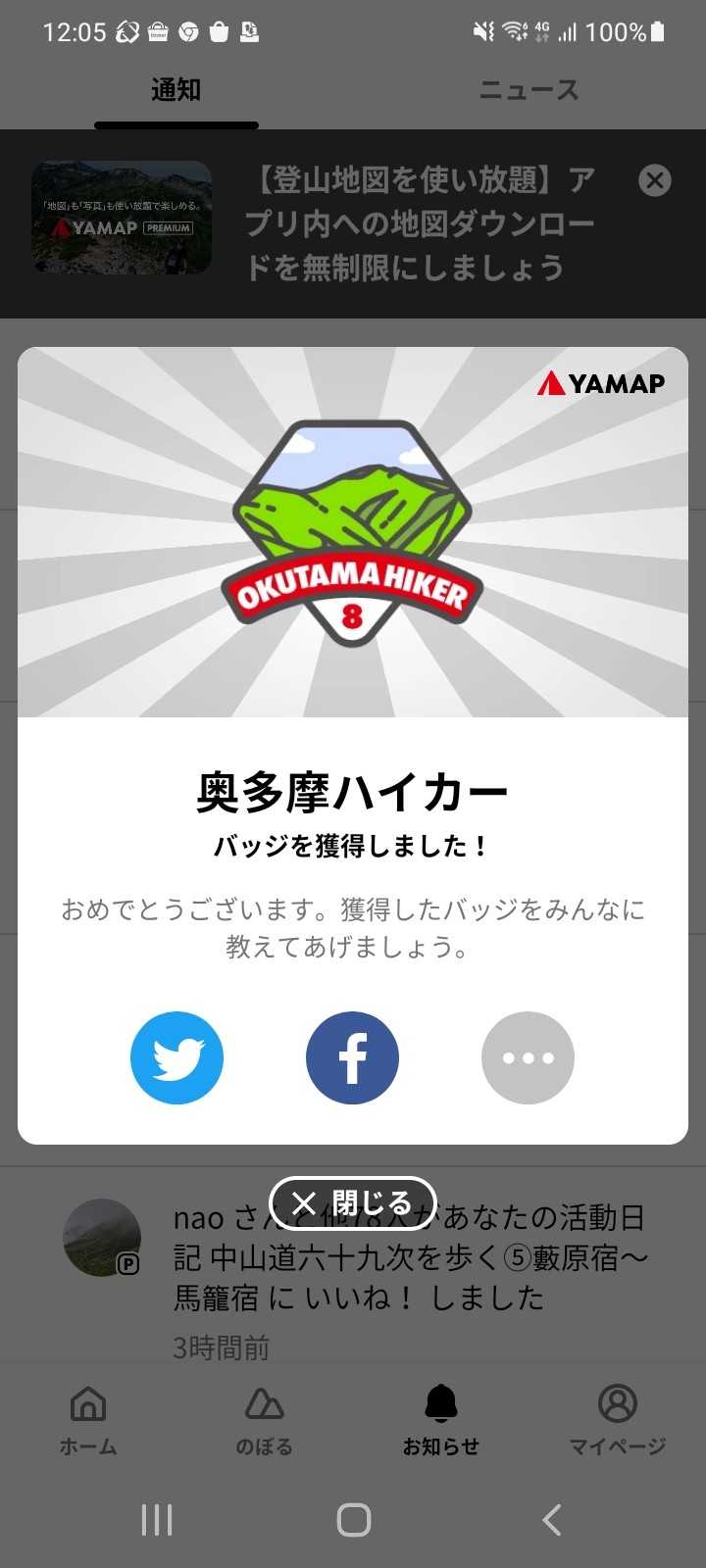Open the マイページ tab
Image resolution: width=706 pixels, height=1568 pixels.
618,1419
